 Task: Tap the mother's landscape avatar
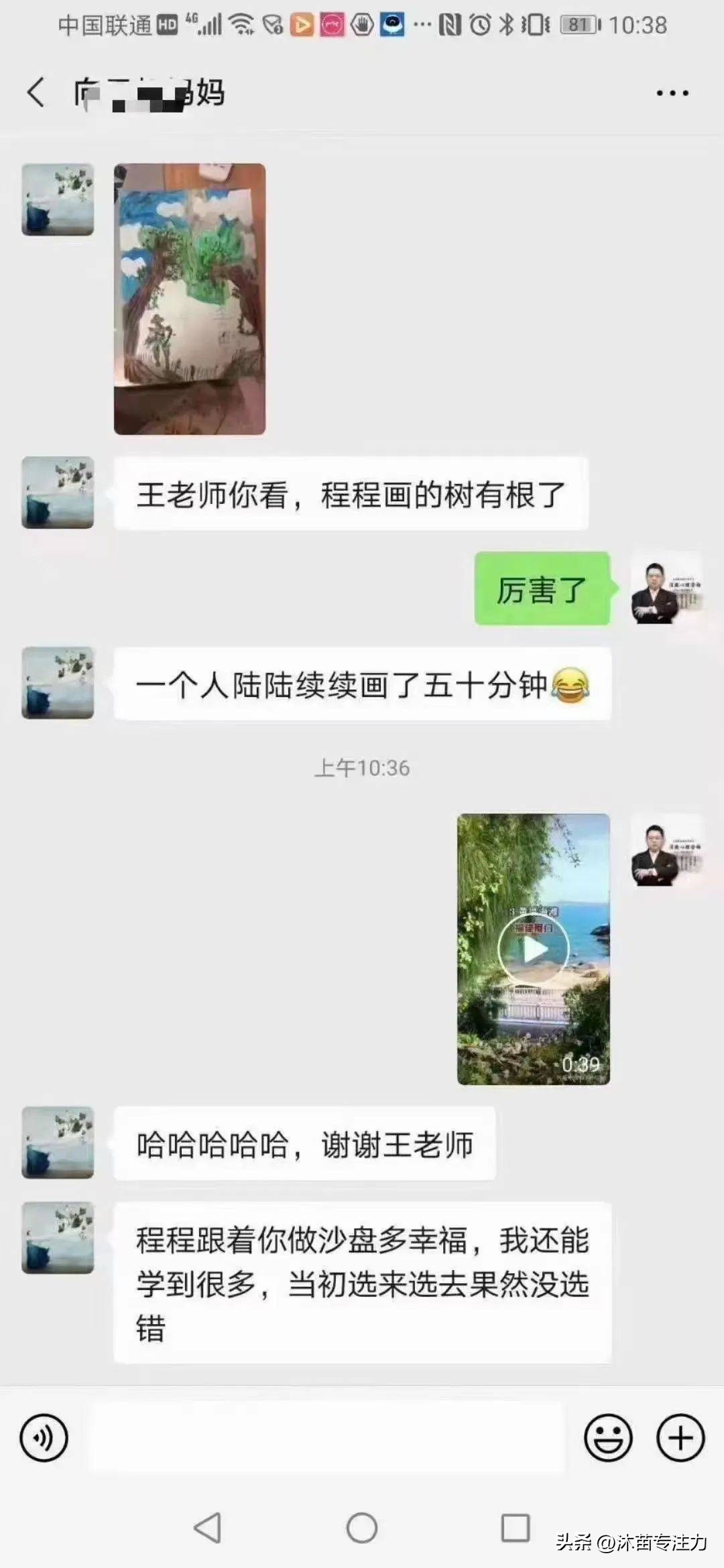pos(56,493)
